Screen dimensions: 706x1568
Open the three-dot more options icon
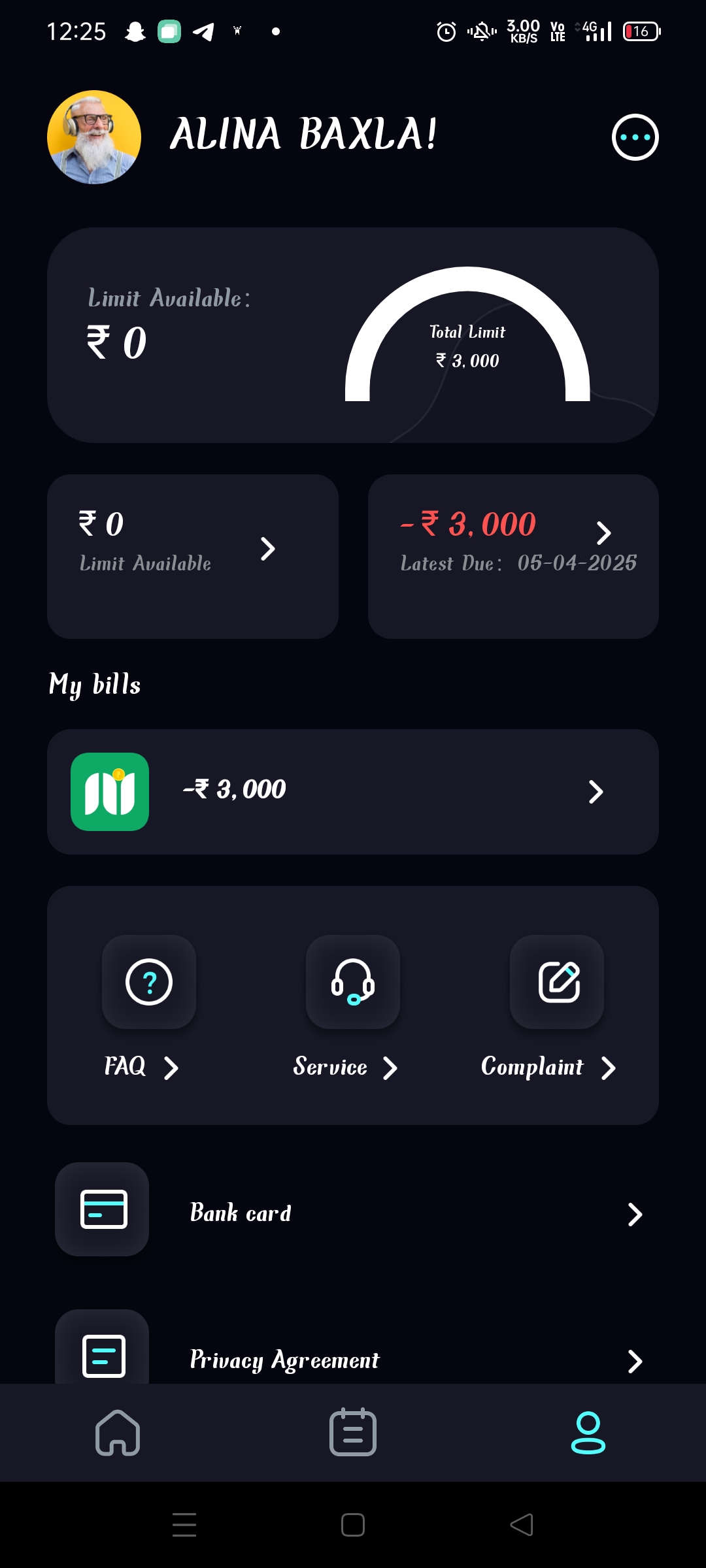(635, 137)
